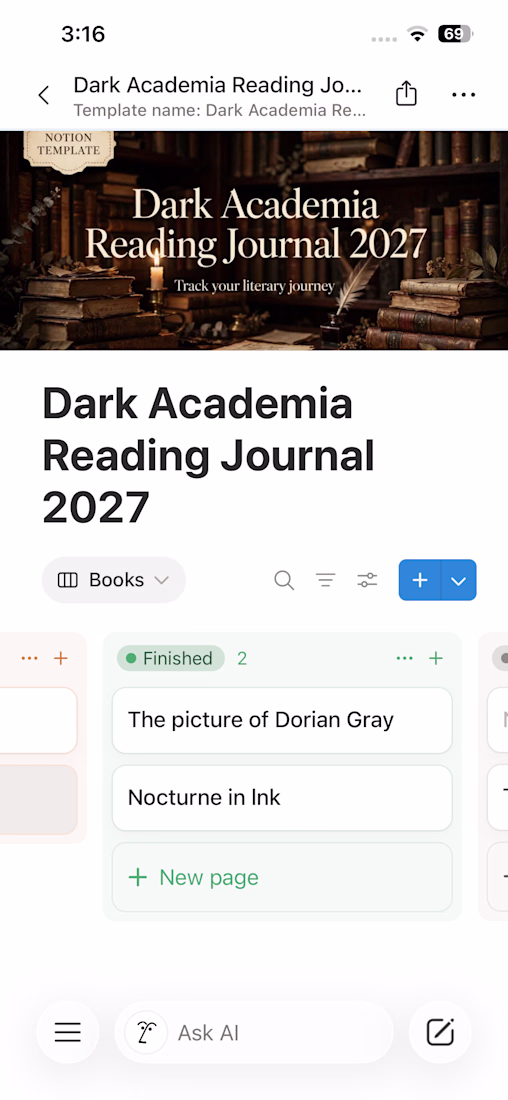Open the three-dot overflow menu in header
Viewport: 508px width, 1100px height.
point(464,95)
